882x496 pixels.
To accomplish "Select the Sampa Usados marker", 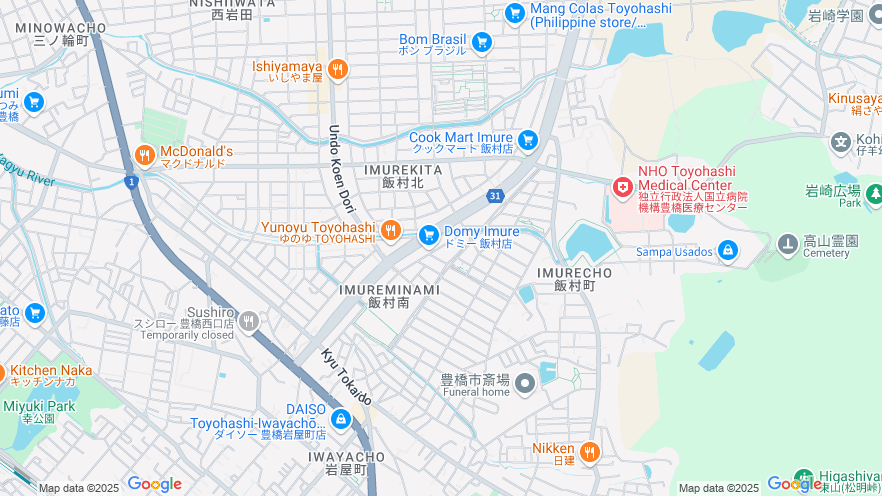I will (x=727, y=250).
